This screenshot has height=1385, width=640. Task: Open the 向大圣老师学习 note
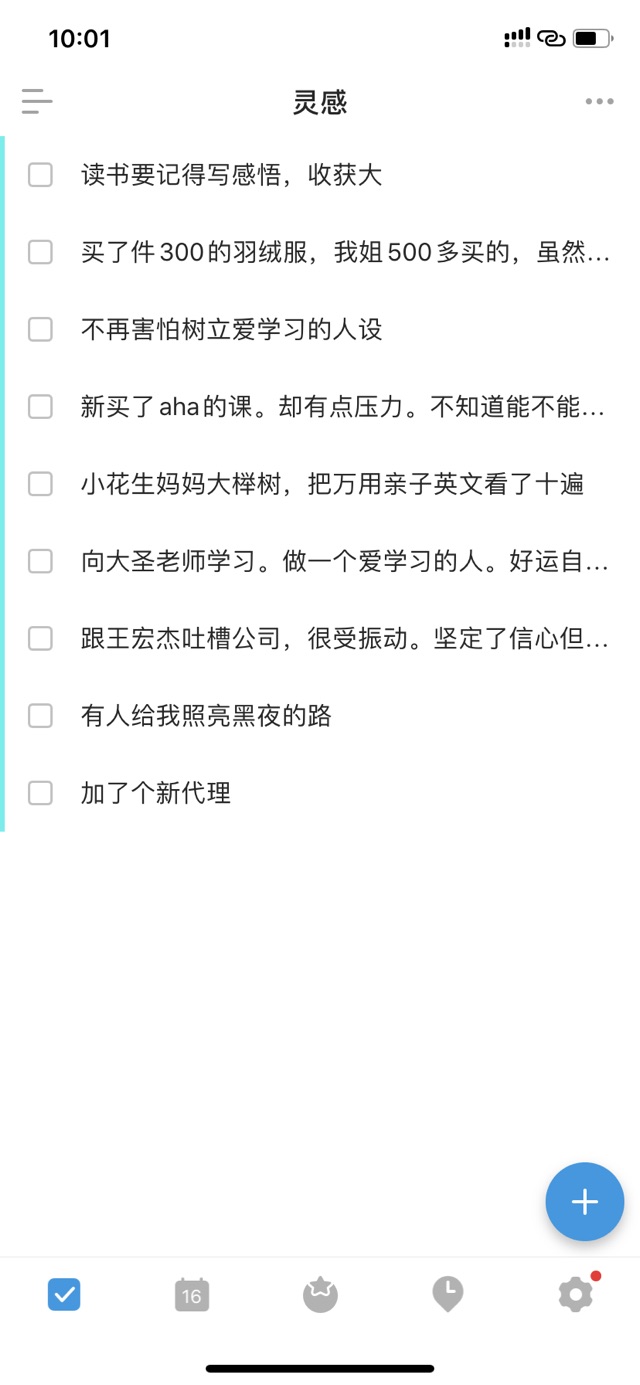pos(345,561)
